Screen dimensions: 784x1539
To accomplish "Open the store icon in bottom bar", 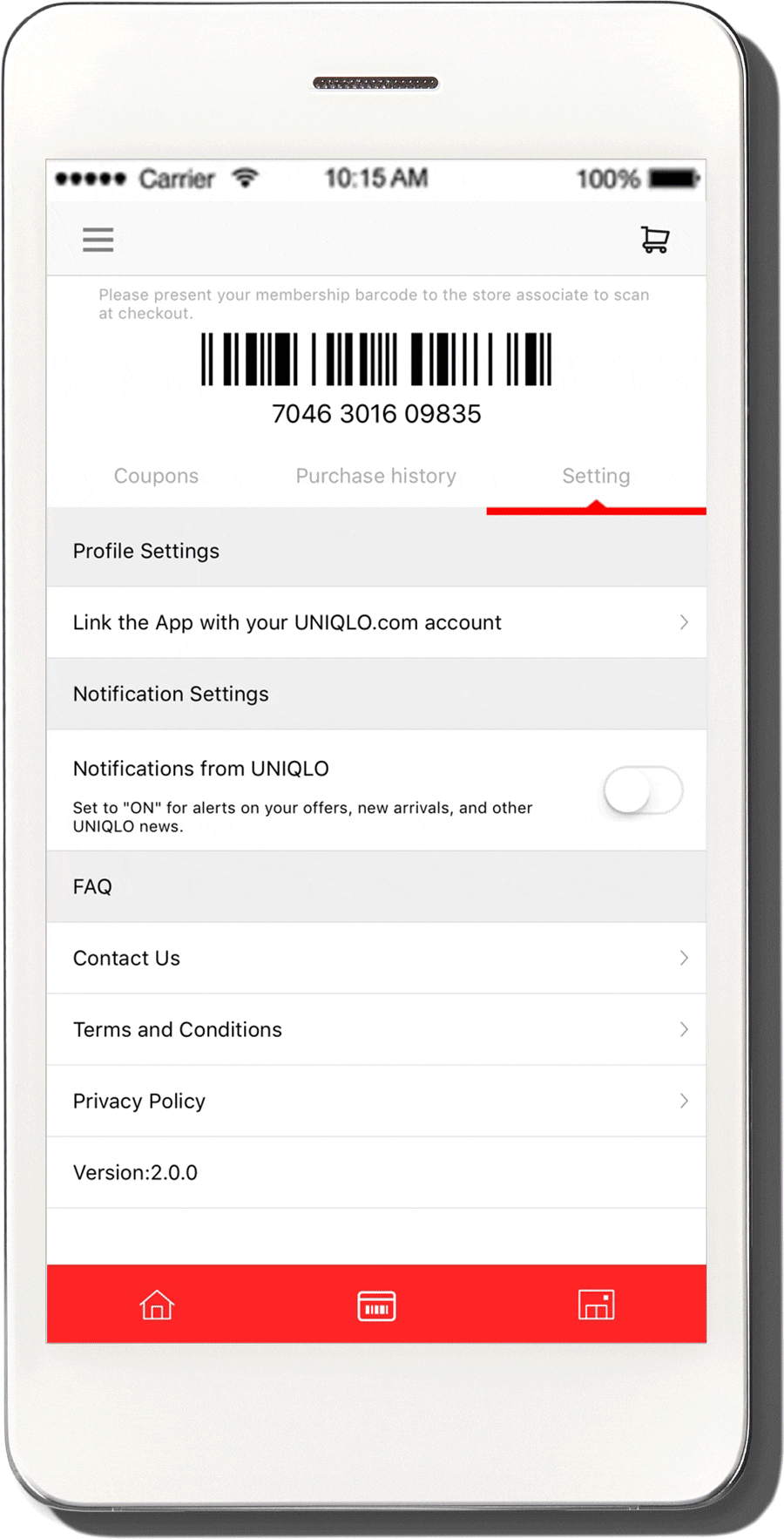I will pos(597,1305).
